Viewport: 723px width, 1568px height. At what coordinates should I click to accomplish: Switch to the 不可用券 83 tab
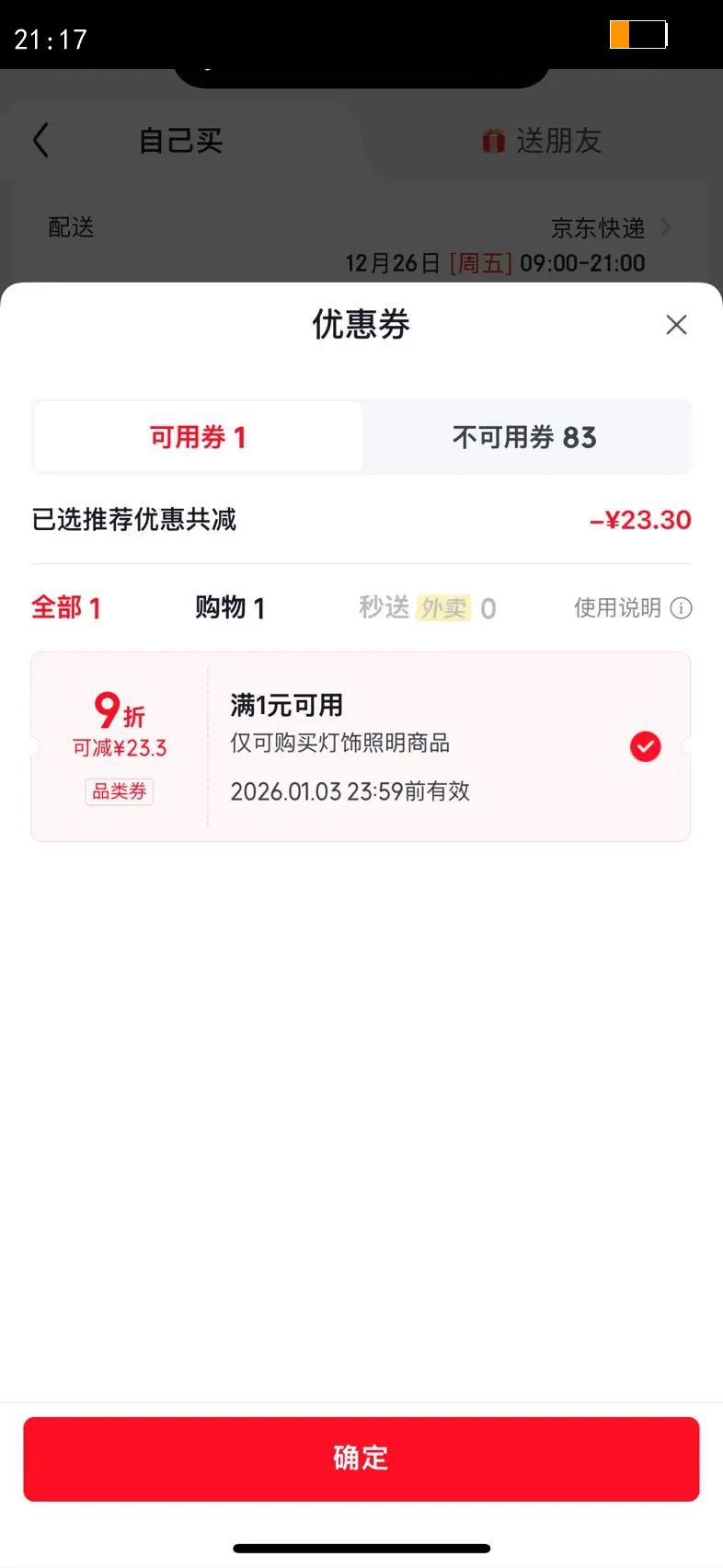(526, 436)
